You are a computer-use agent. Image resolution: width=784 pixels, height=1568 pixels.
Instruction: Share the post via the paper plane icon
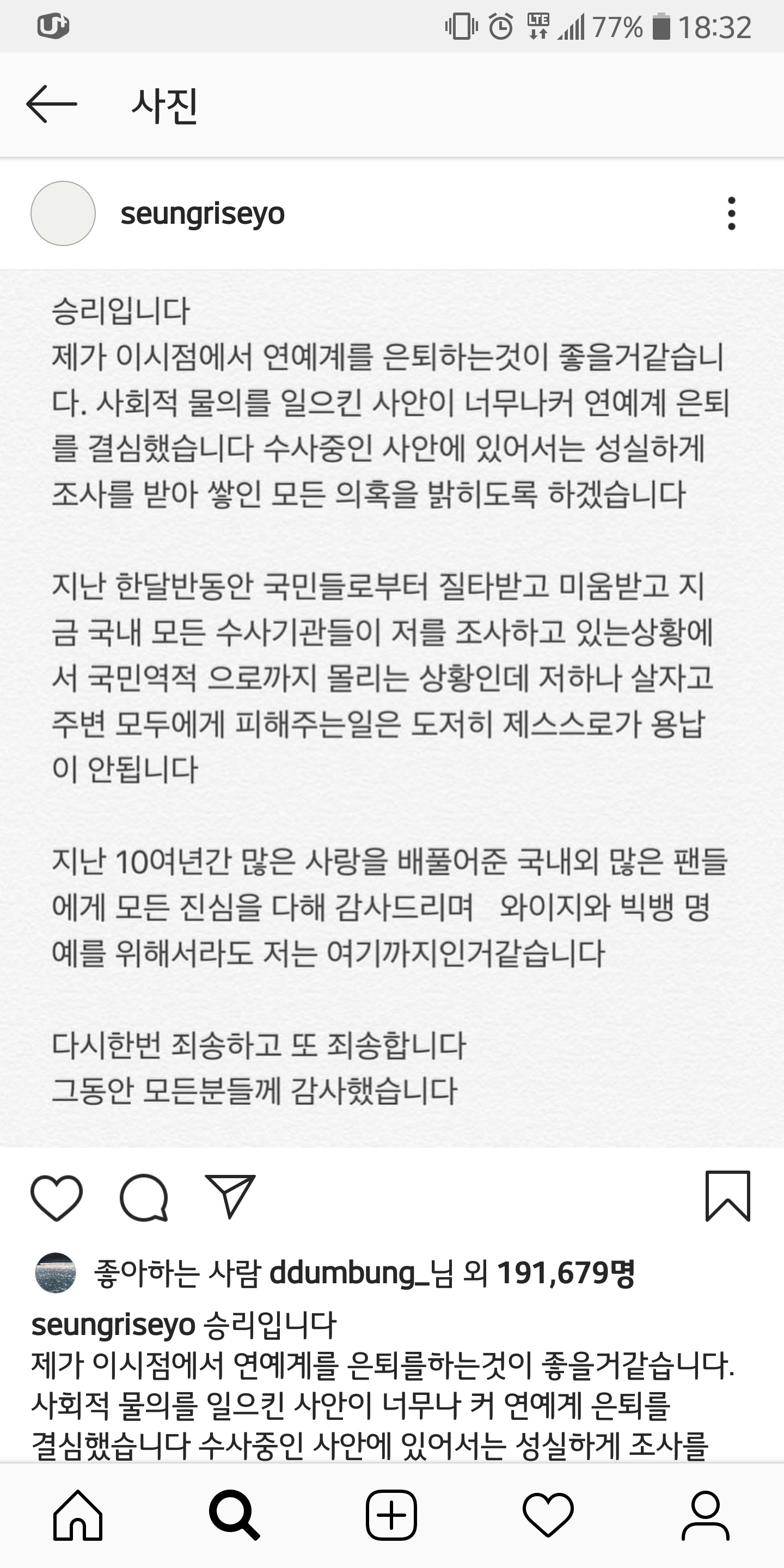coord(230,1197)
